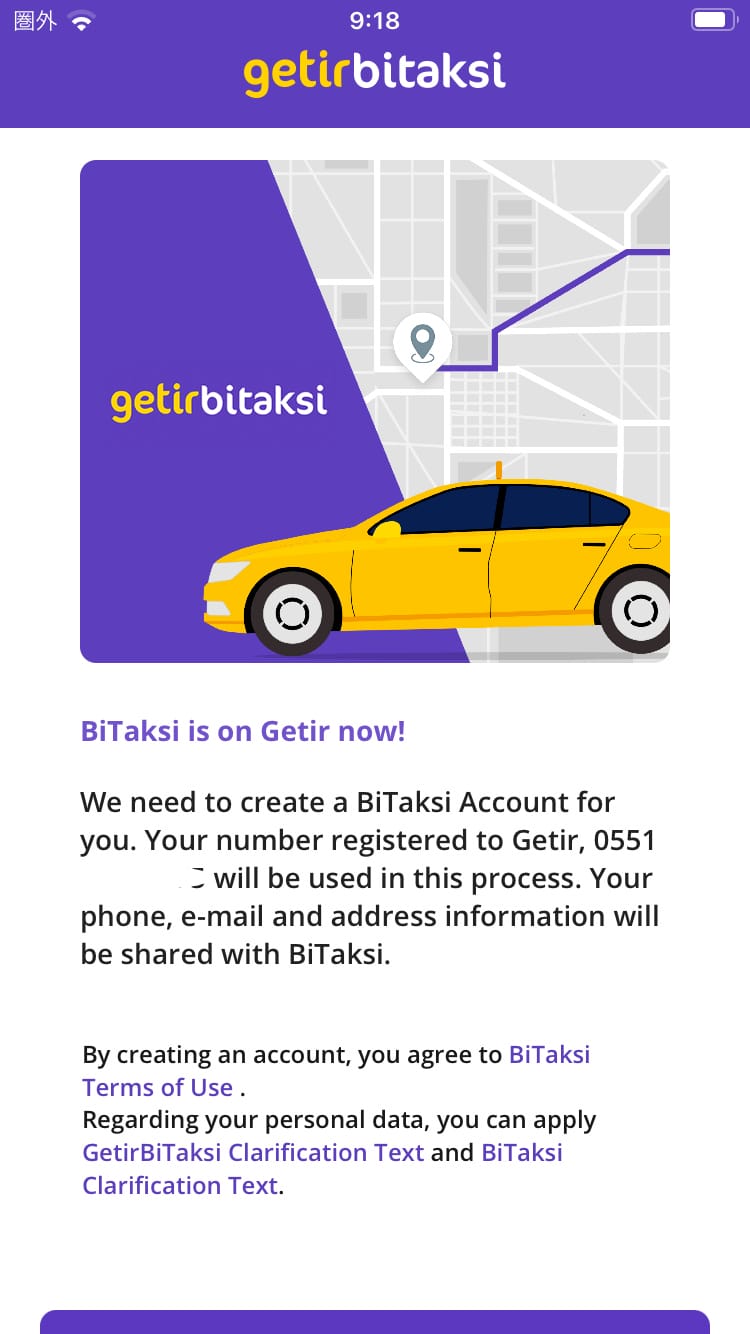This screenshot has width=750, height=1334.
Task: Open the BiTaksi Terms of Use link
Action: tap(158, 1087)
